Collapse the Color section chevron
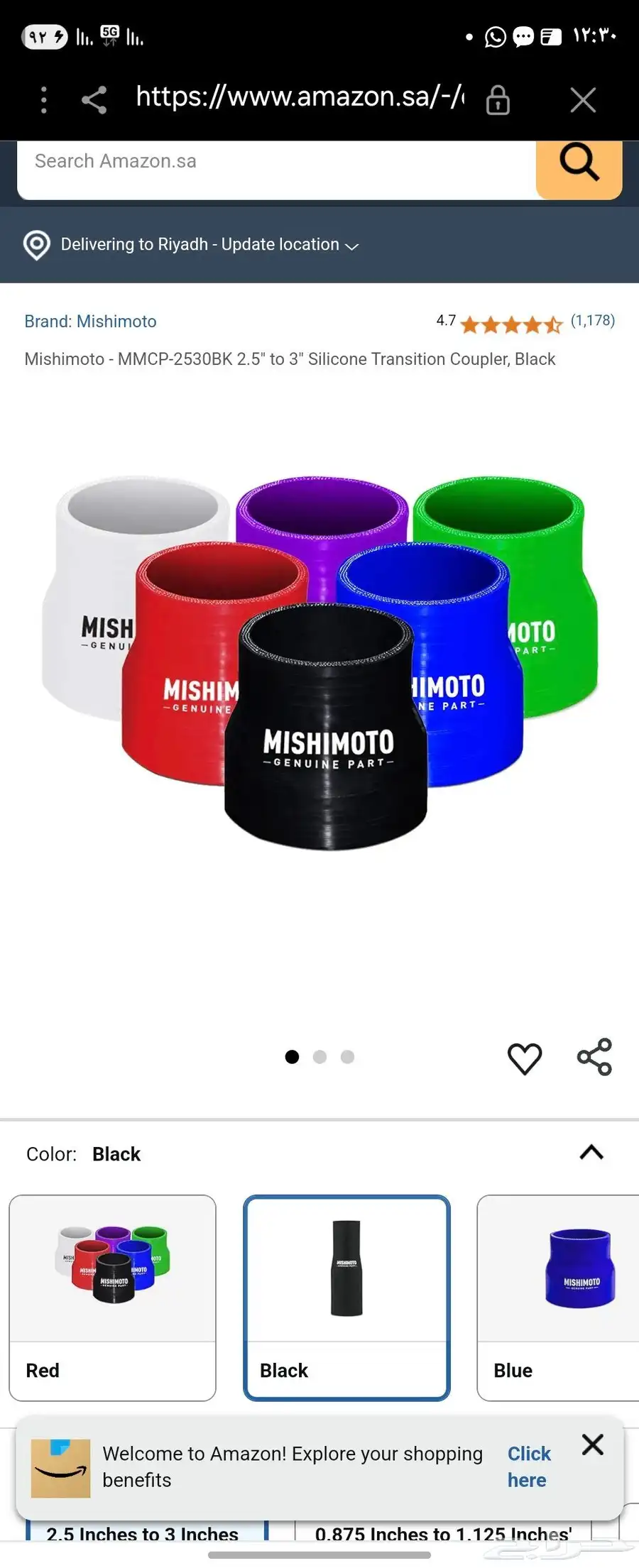Image resolution: width=639 pixels, height=1568 pixels. click(591, 1153)
